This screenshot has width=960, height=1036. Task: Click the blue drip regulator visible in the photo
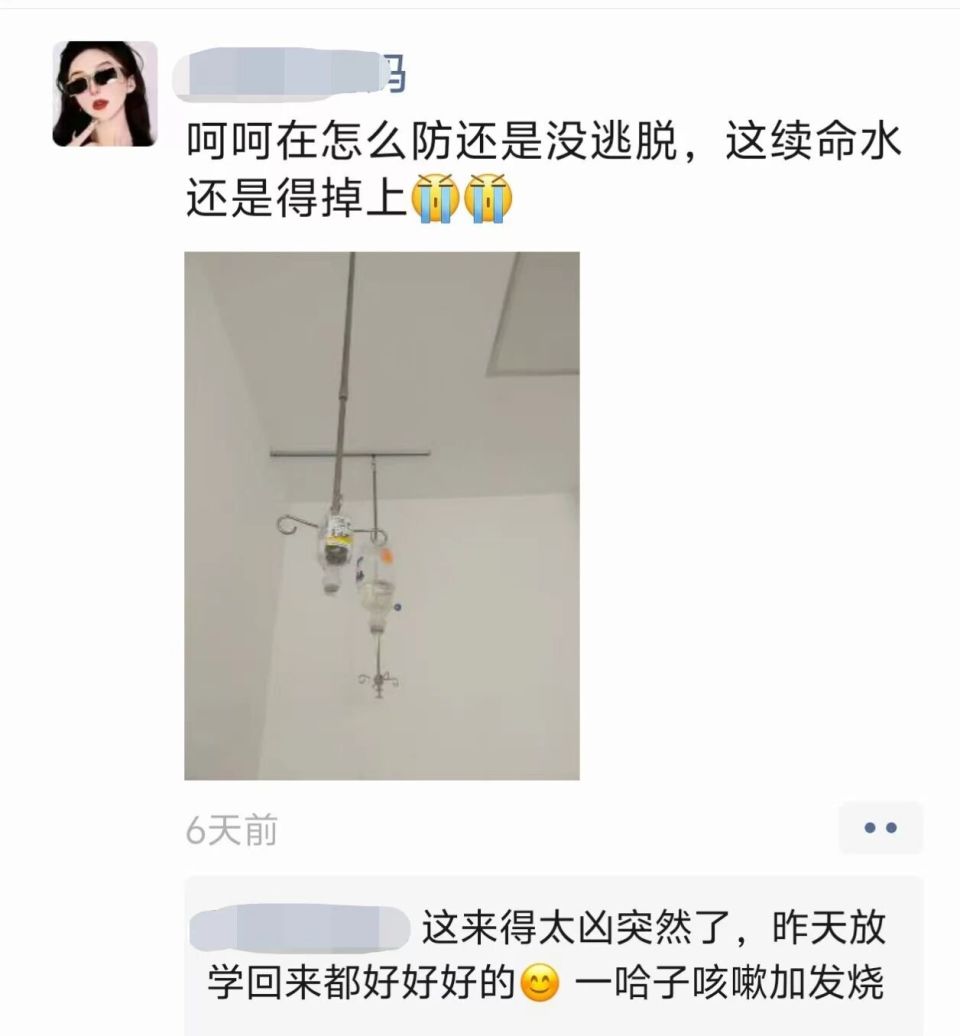tap(397, 607)
